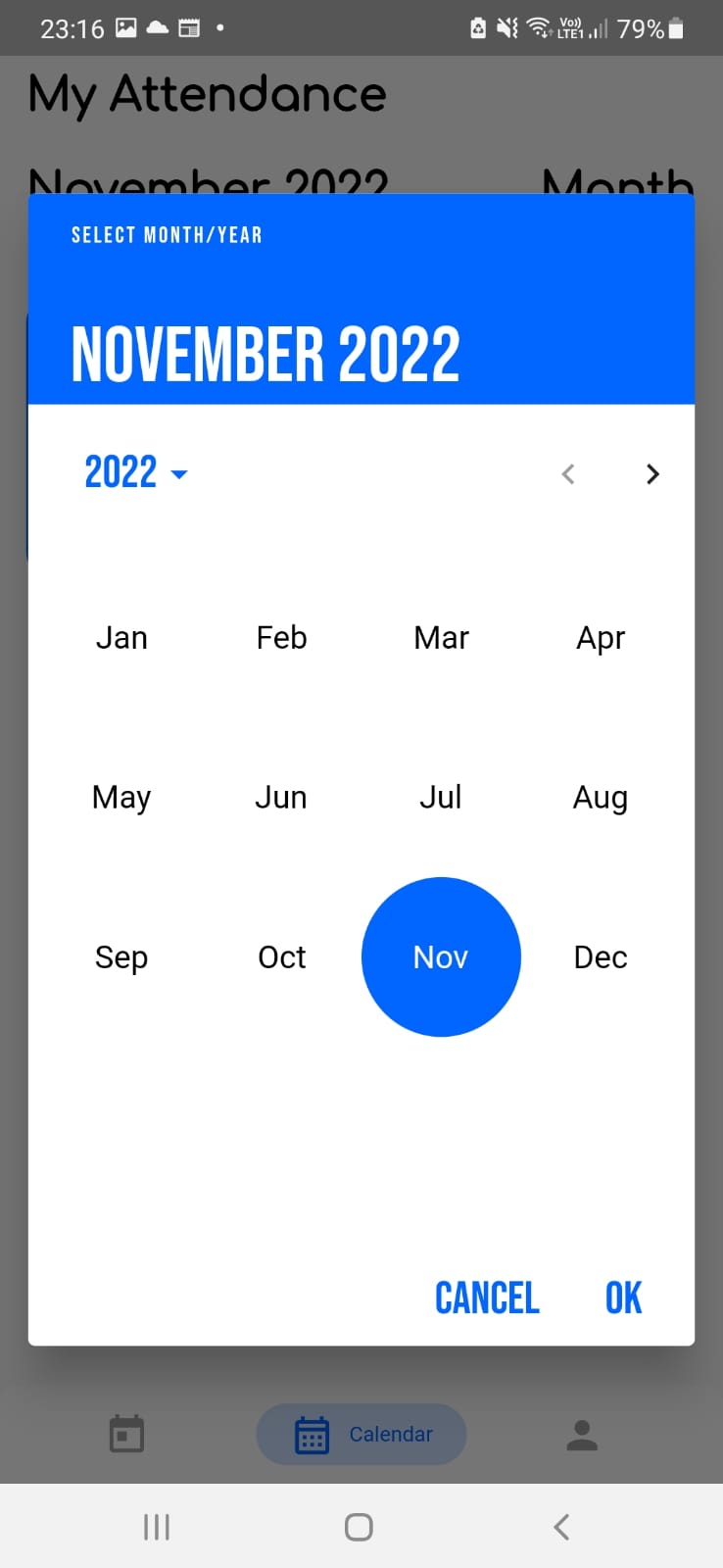The width and height of the screenshot is (723, 1568).
Task: Tap the Back navigation button
Action: coord(560,1525)
